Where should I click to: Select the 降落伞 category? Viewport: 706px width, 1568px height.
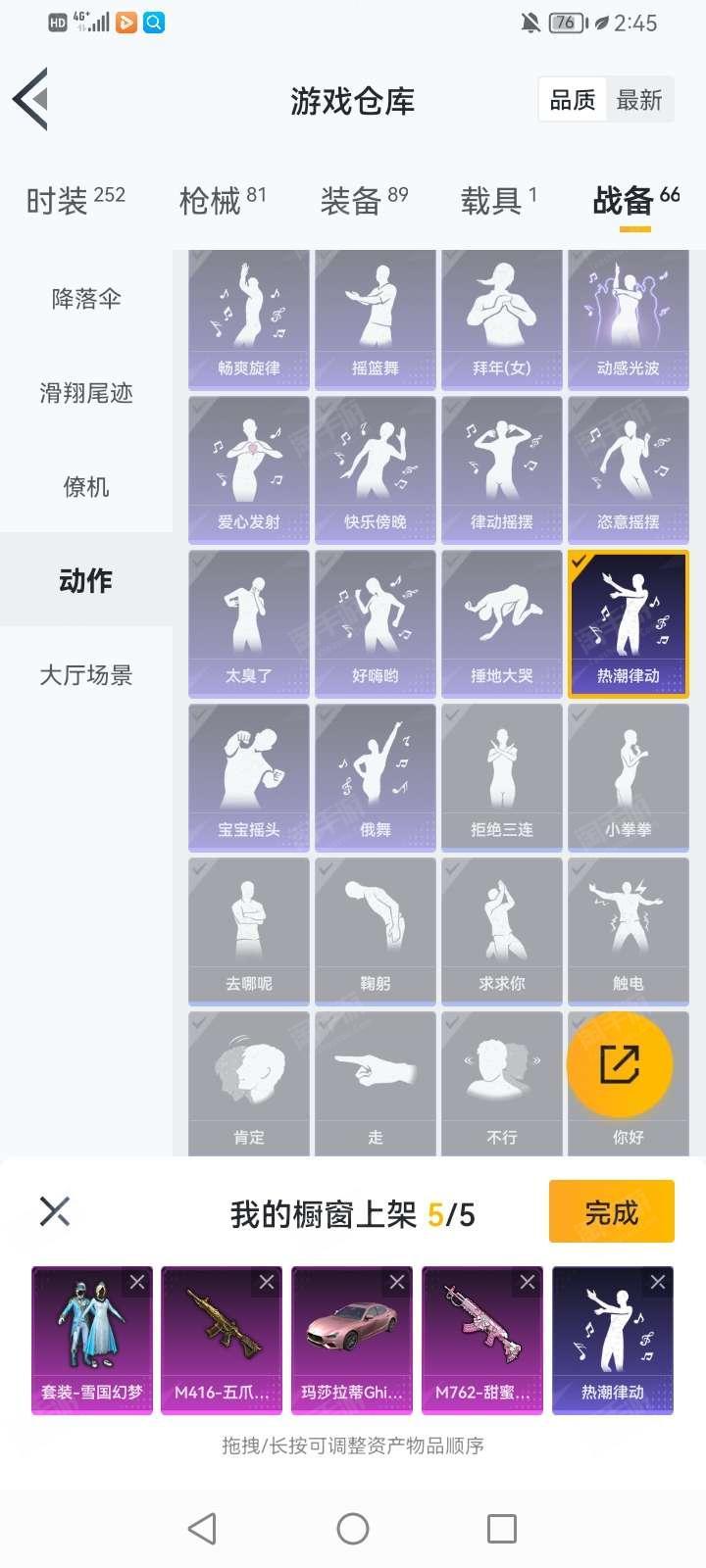pos(86,299)
